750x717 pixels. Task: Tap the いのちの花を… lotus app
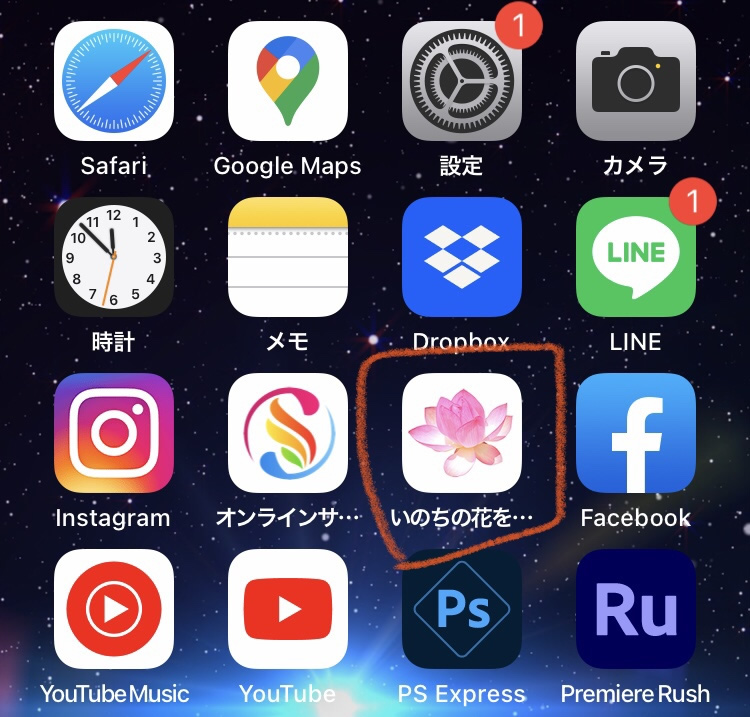point(461,433)
